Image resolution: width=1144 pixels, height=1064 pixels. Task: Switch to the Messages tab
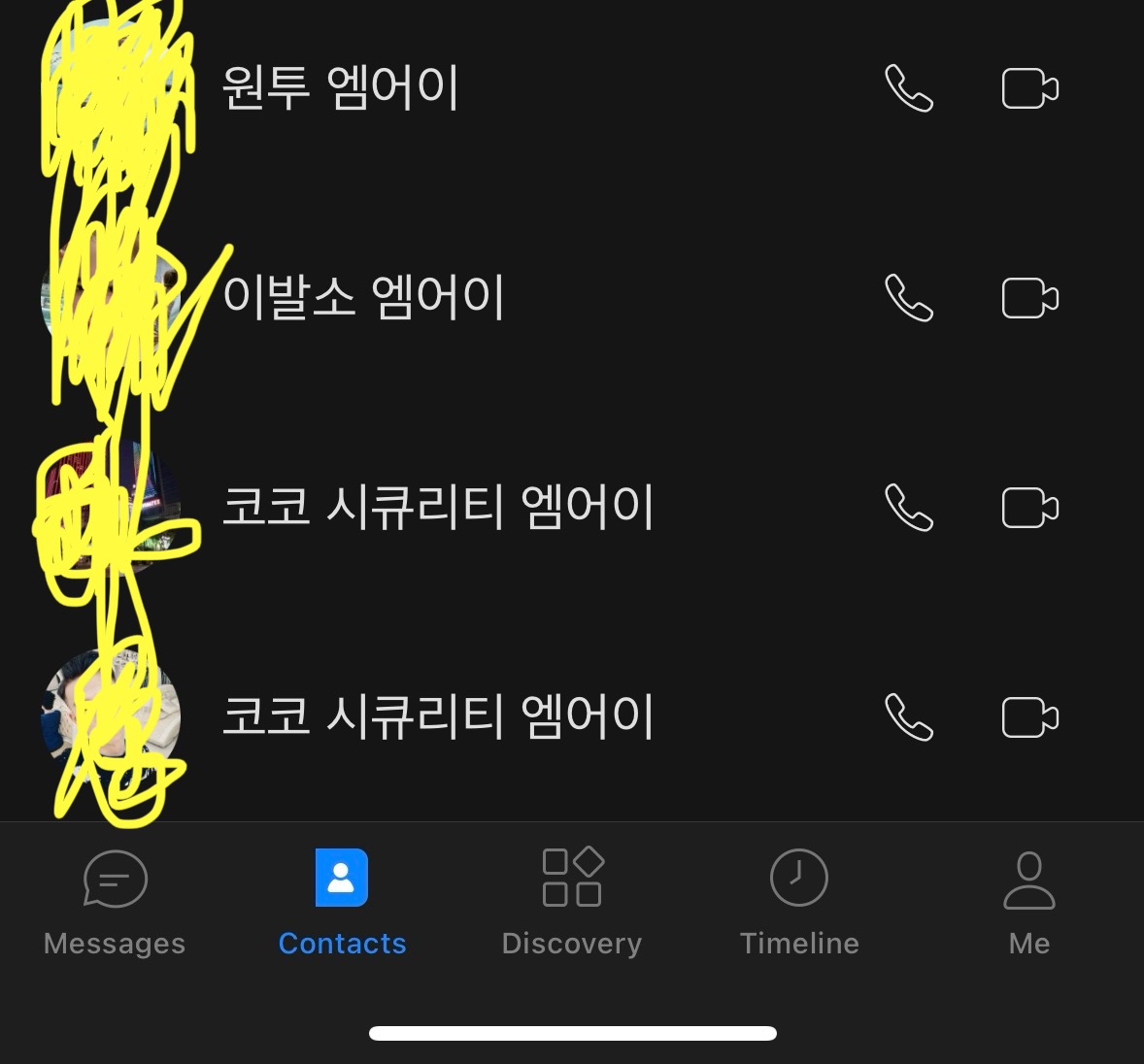tap(115, 902)
